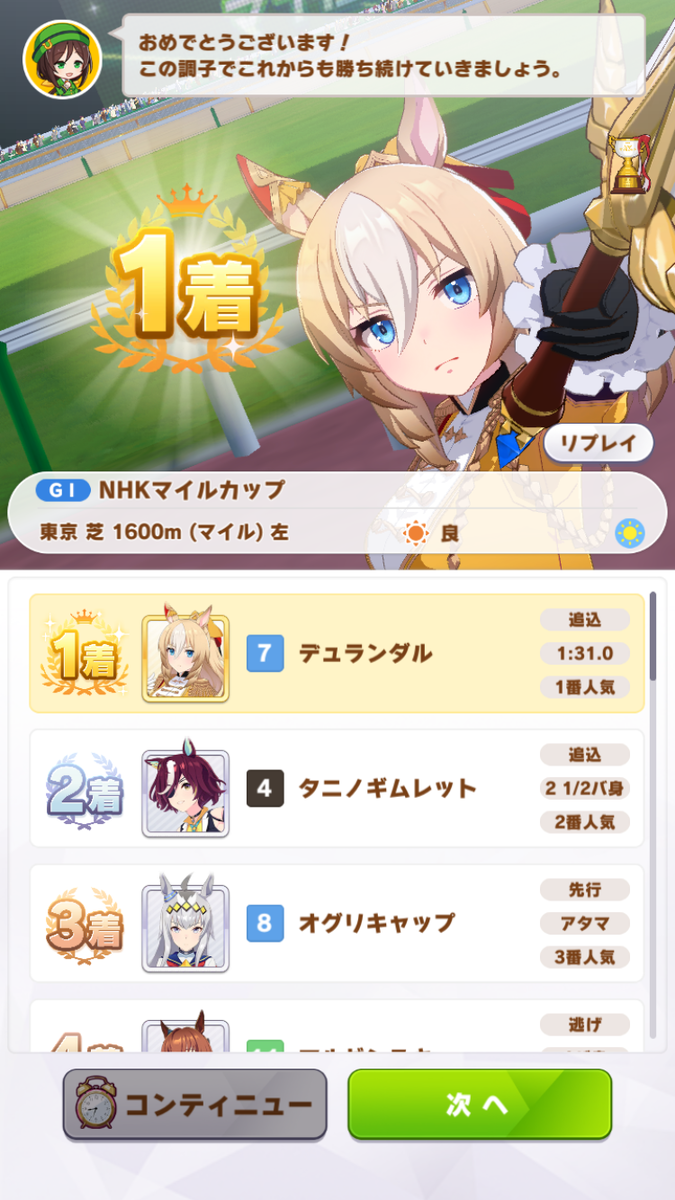Open the 1st place デュランダル result row
675x1200 pixels.
pos(336,654)
